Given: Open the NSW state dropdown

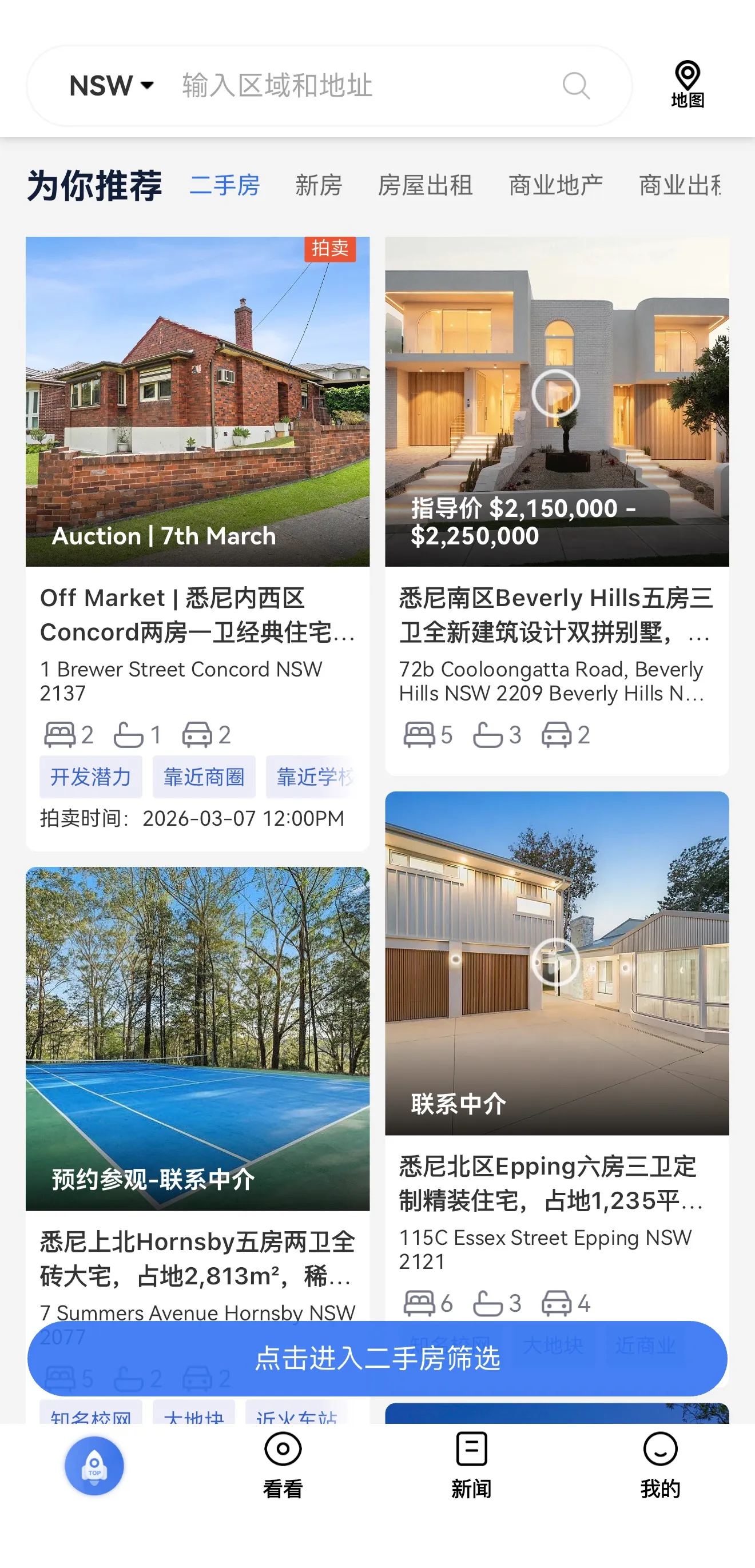Looking at the screenshot, I should coord(112,86).
